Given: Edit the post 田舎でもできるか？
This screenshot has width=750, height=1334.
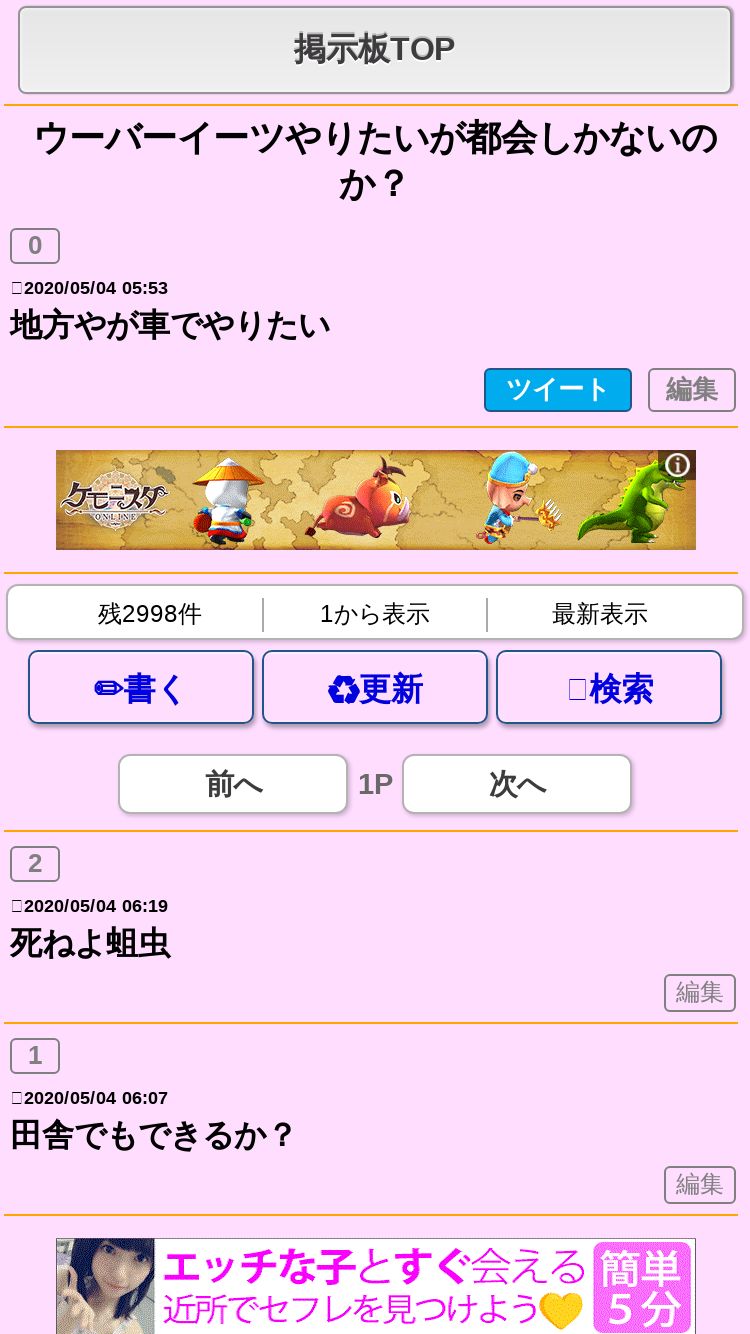Looking at the screenshot, I should tap(700, 1185).
